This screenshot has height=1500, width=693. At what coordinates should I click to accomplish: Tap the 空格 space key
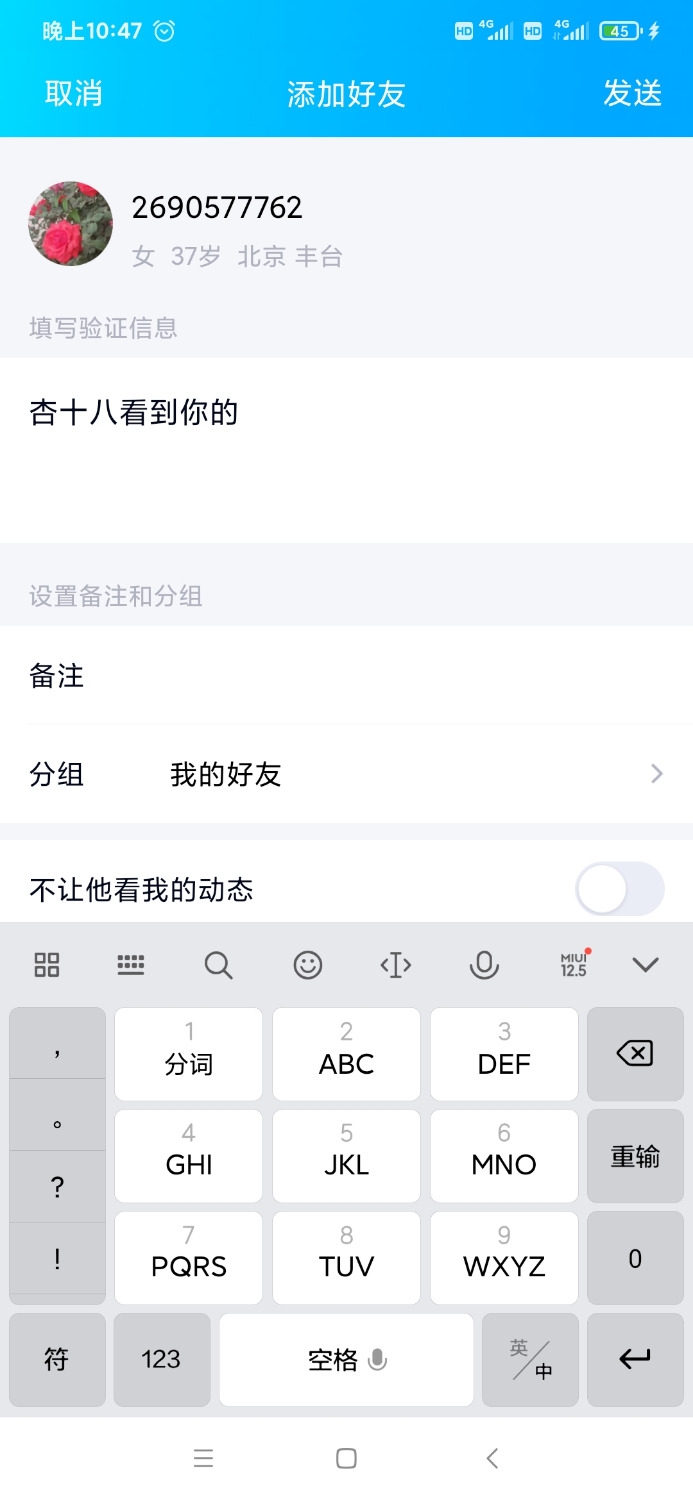tap(346, 1359)
